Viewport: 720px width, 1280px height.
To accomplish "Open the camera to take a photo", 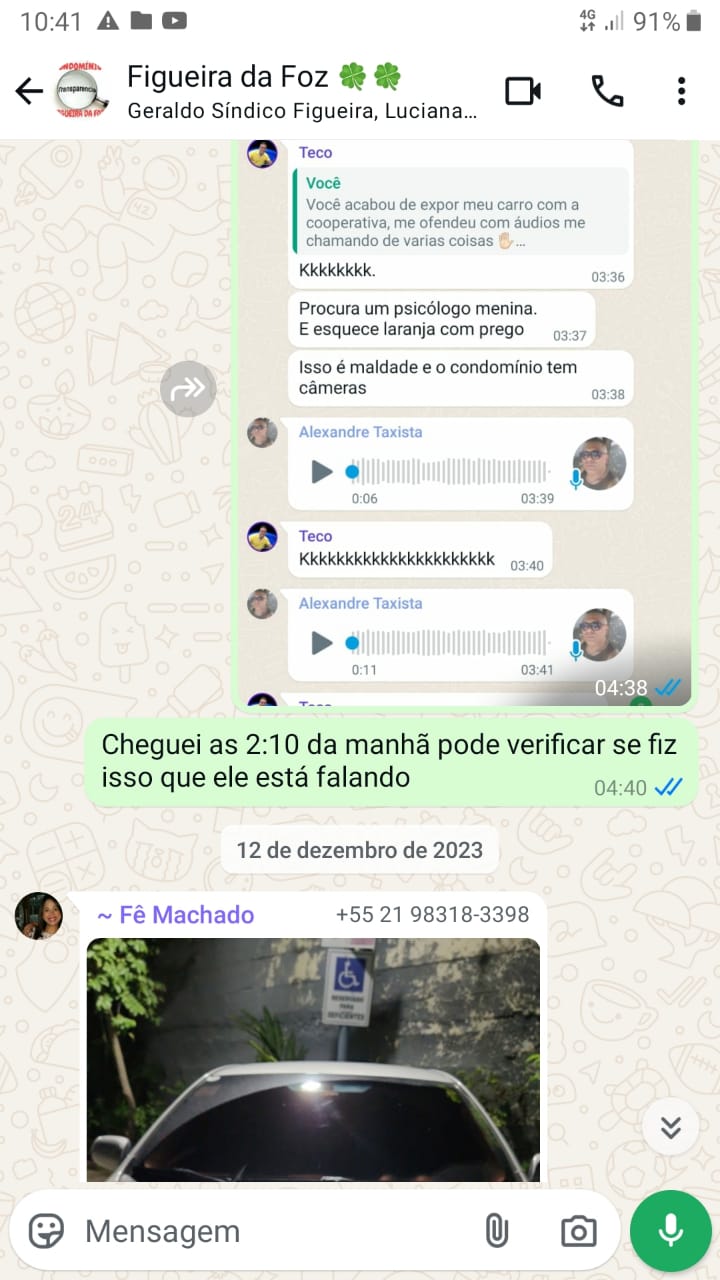I will (x=578, y=1231).
